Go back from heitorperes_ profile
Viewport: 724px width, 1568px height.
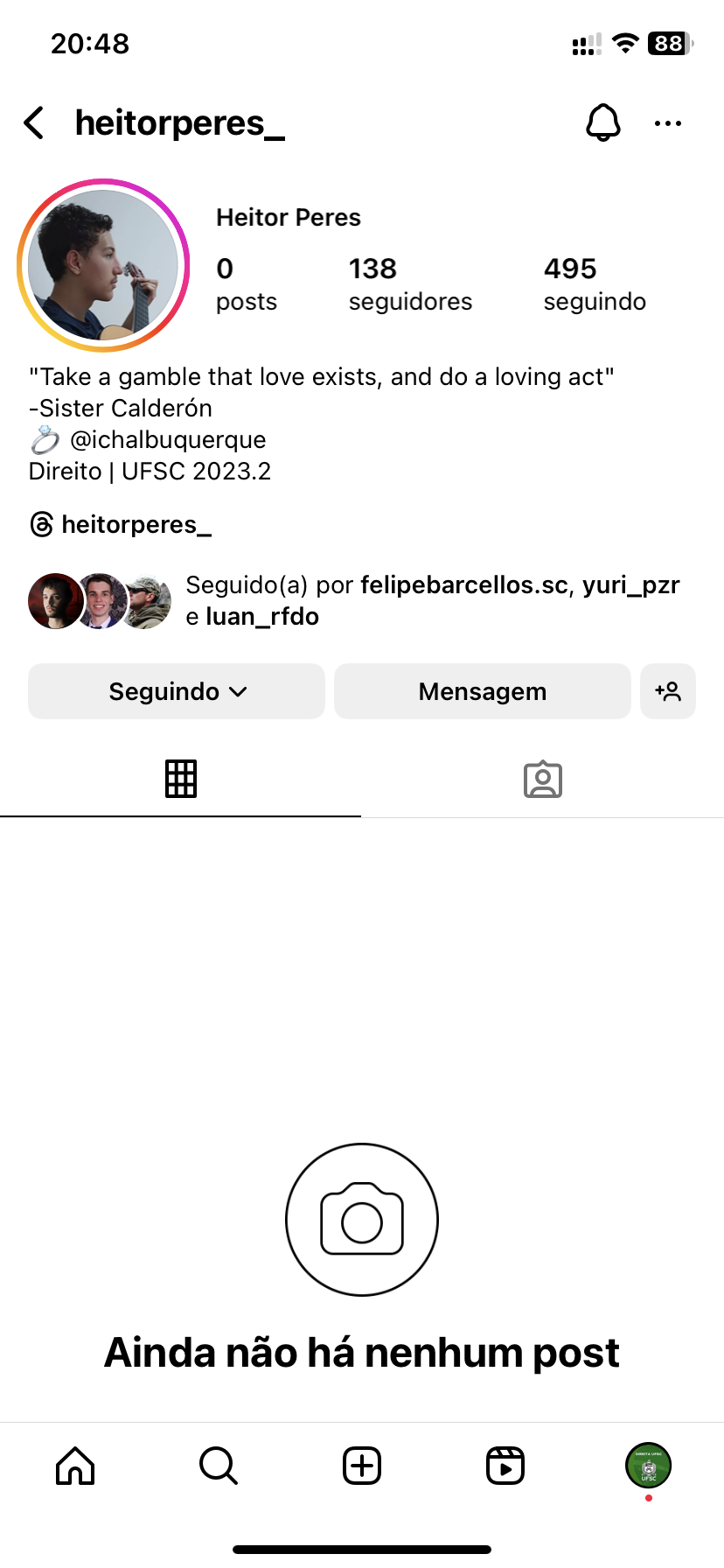click(34, 123)
